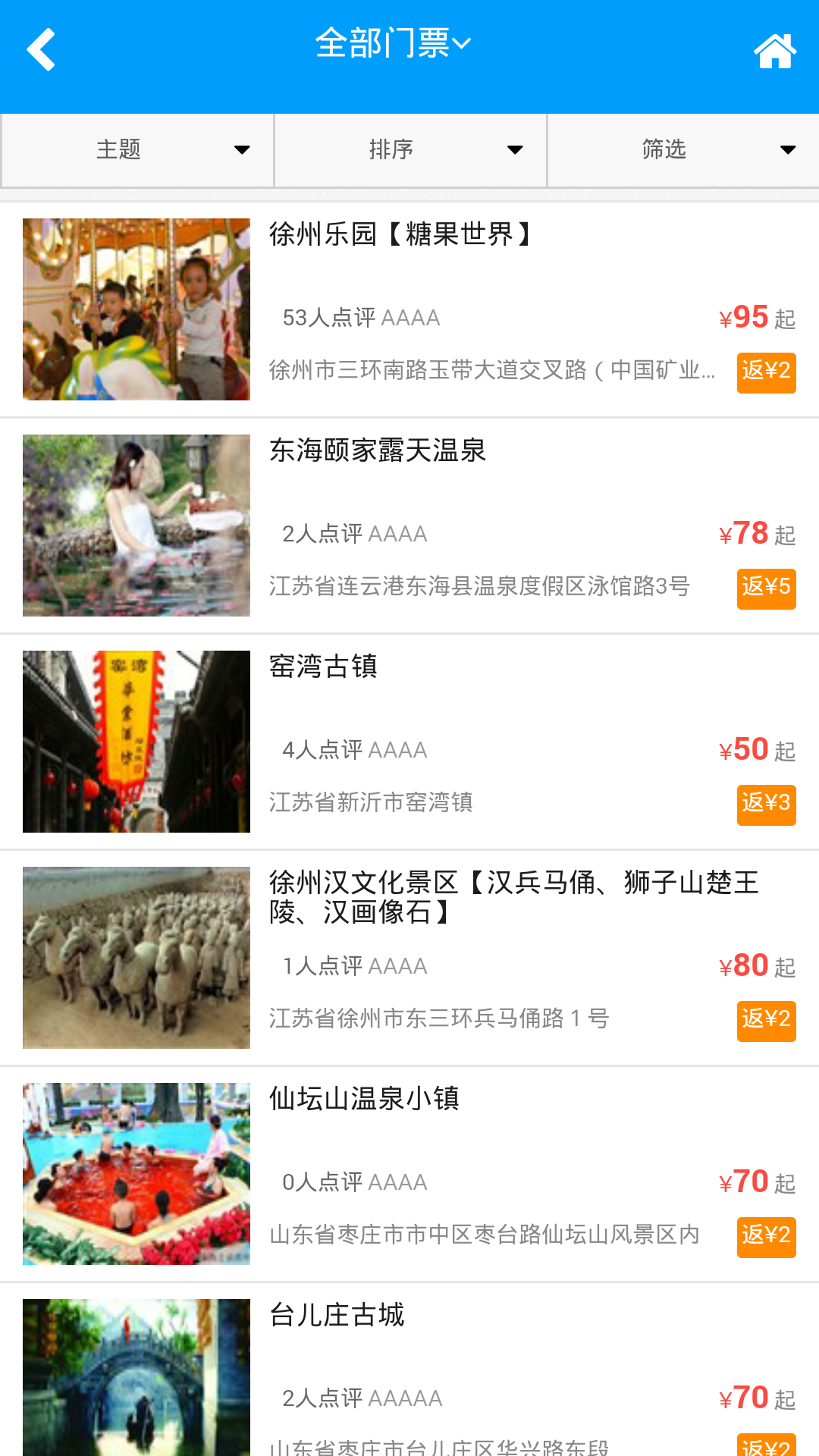Expand the 全部门票 title dropdown
The height and width of the screenshot is (1456, 819).
click(x=393, y=44)
